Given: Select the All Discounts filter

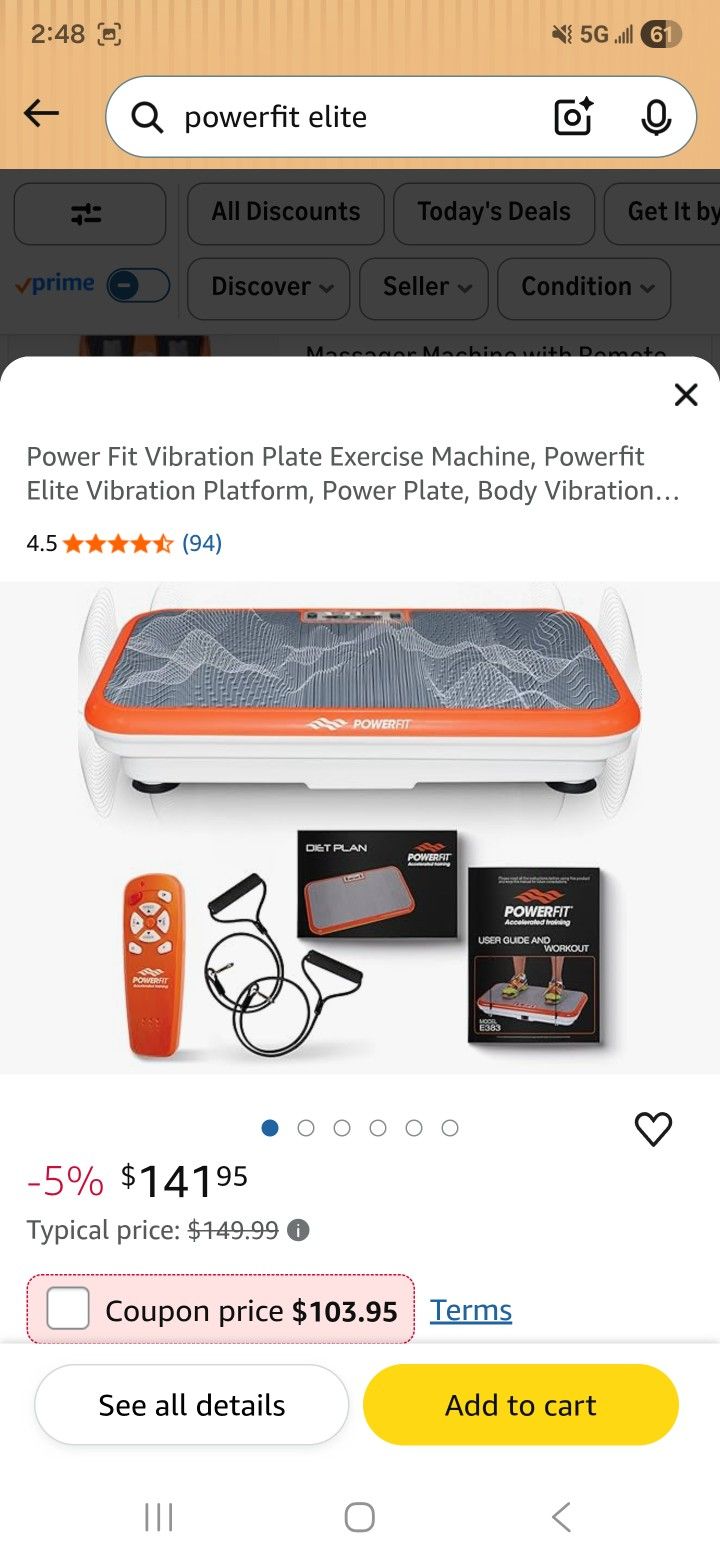Looking at the screenshot, I should pos(284,213).
